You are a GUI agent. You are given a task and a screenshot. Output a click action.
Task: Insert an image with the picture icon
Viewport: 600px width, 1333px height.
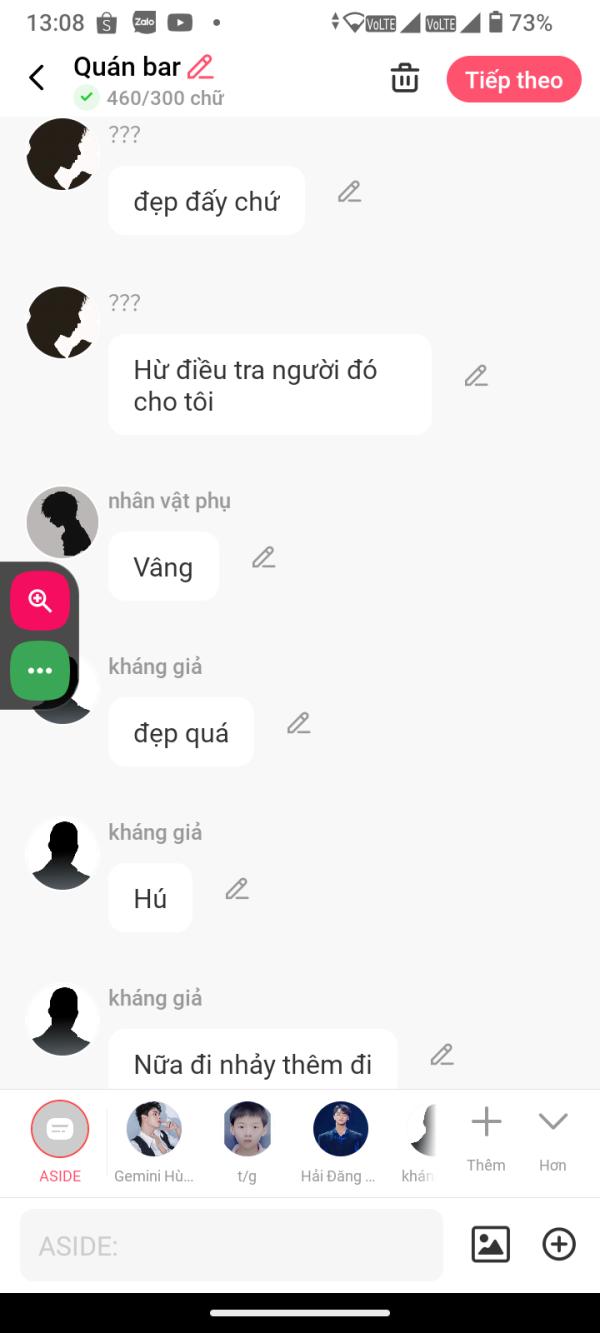coord(491,1244)
